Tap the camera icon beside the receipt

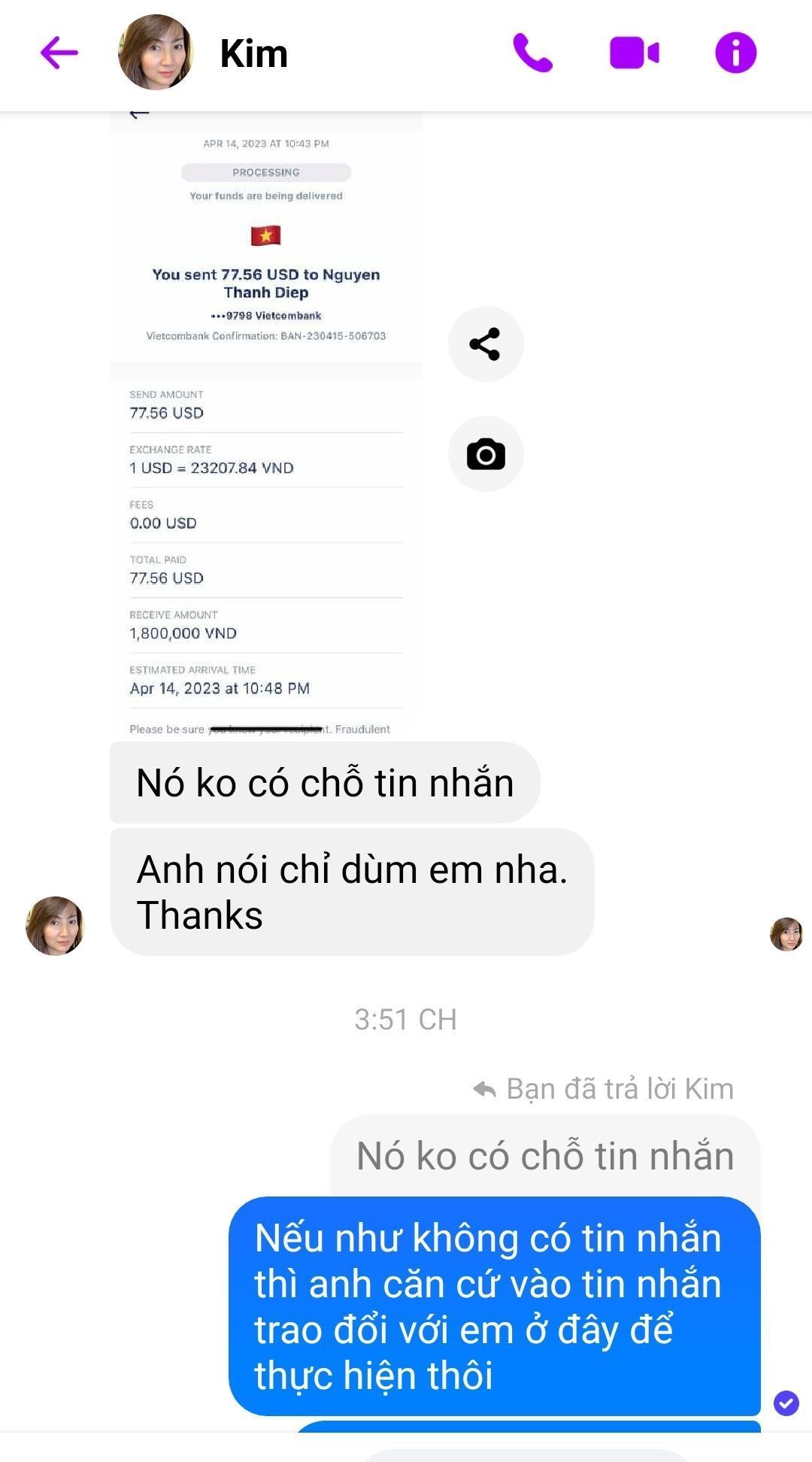tap(486, 454)
